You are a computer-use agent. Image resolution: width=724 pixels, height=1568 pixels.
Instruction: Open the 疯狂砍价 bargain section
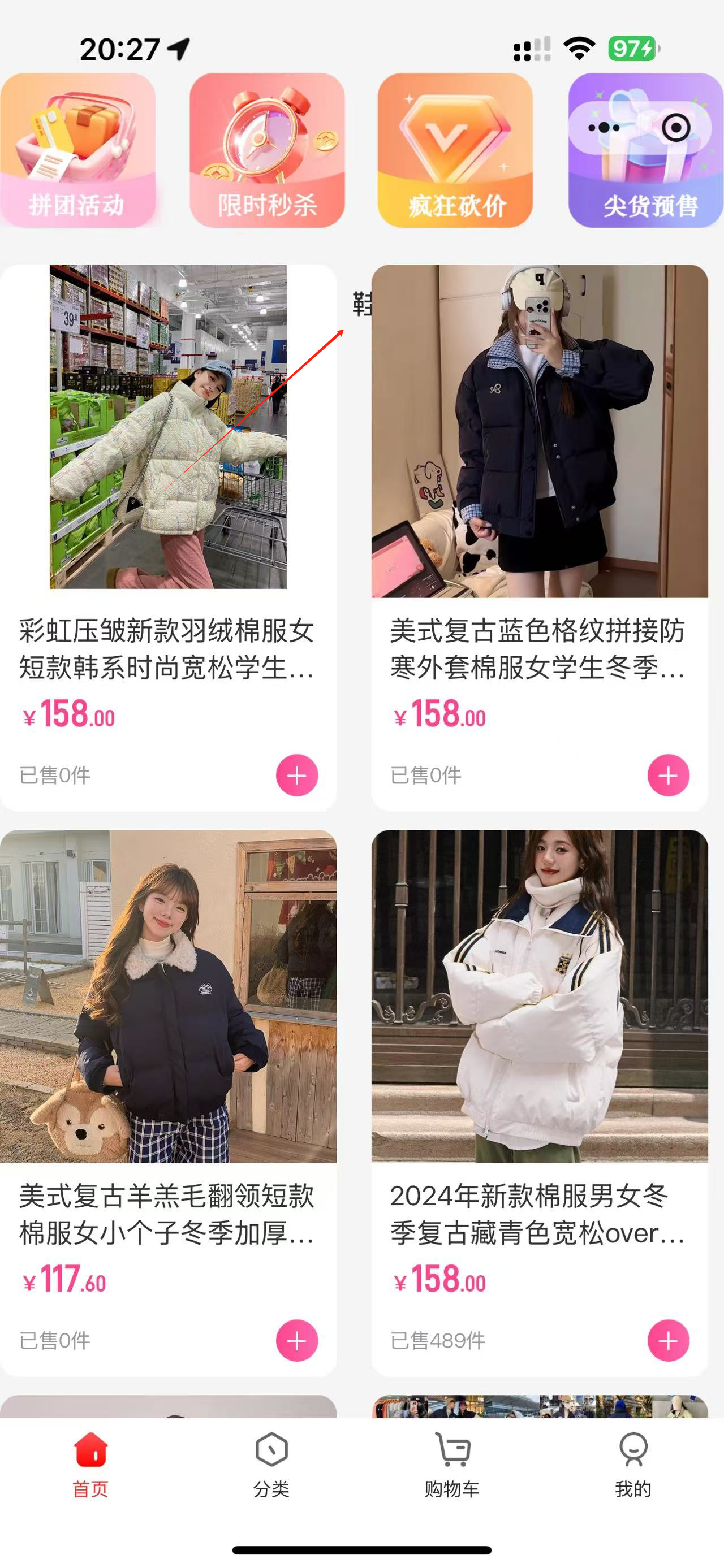click(x=455, y=150)
